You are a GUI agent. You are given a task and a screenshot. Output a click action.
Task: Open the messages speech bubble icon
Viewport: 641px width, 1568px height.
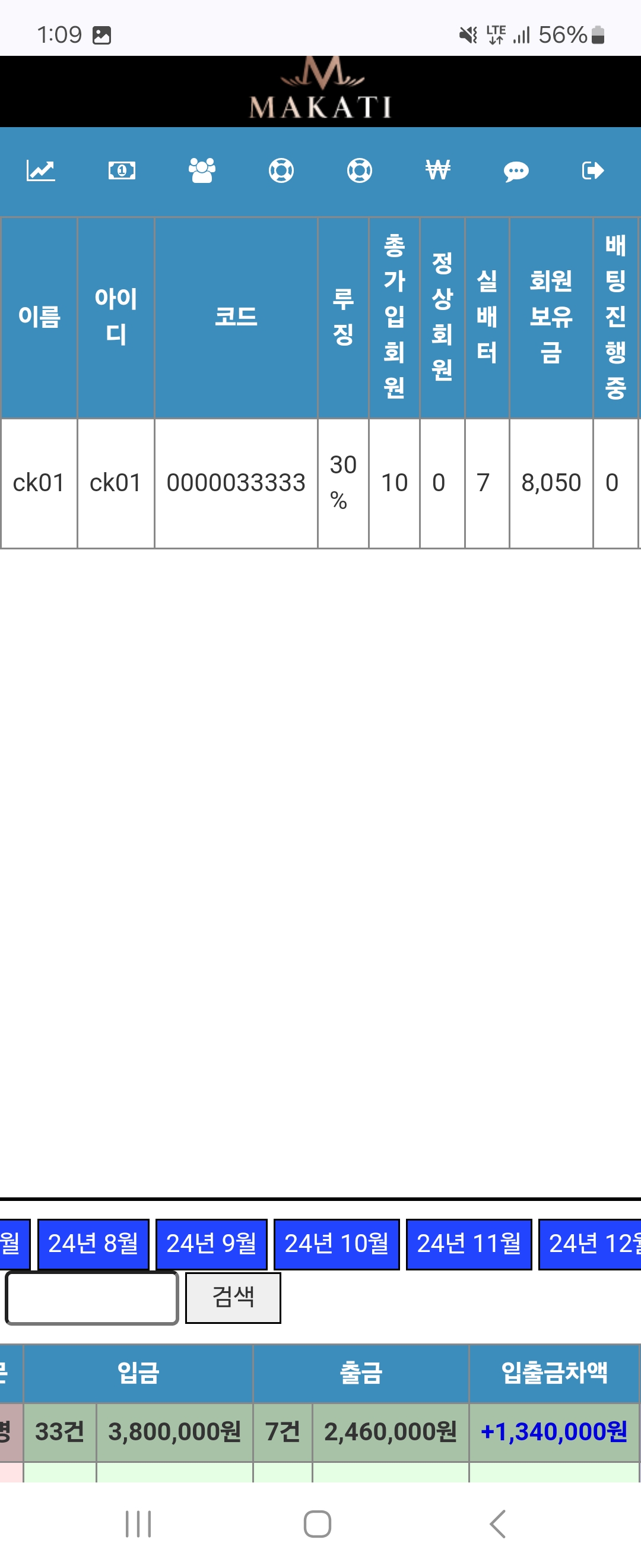click(516, 171)
